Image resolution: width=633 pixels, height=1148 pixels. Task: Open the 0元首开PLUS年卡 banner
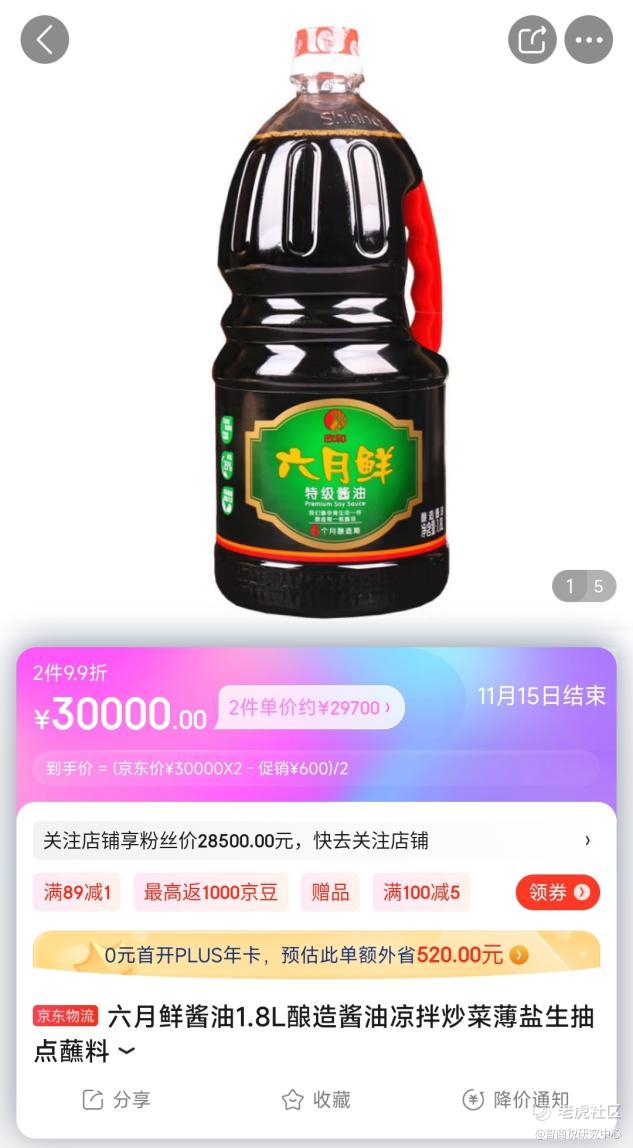316,954
